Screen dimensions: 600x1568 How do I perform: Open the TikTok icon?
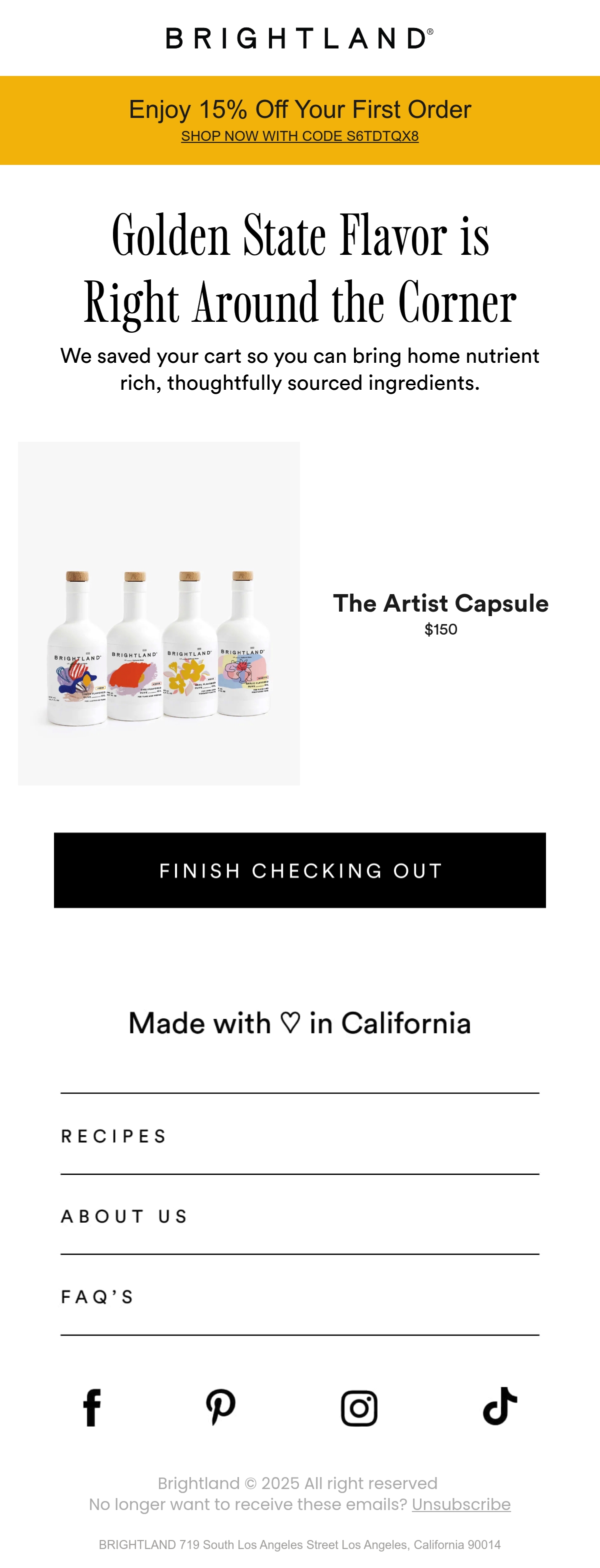[x=500, y=1406]
